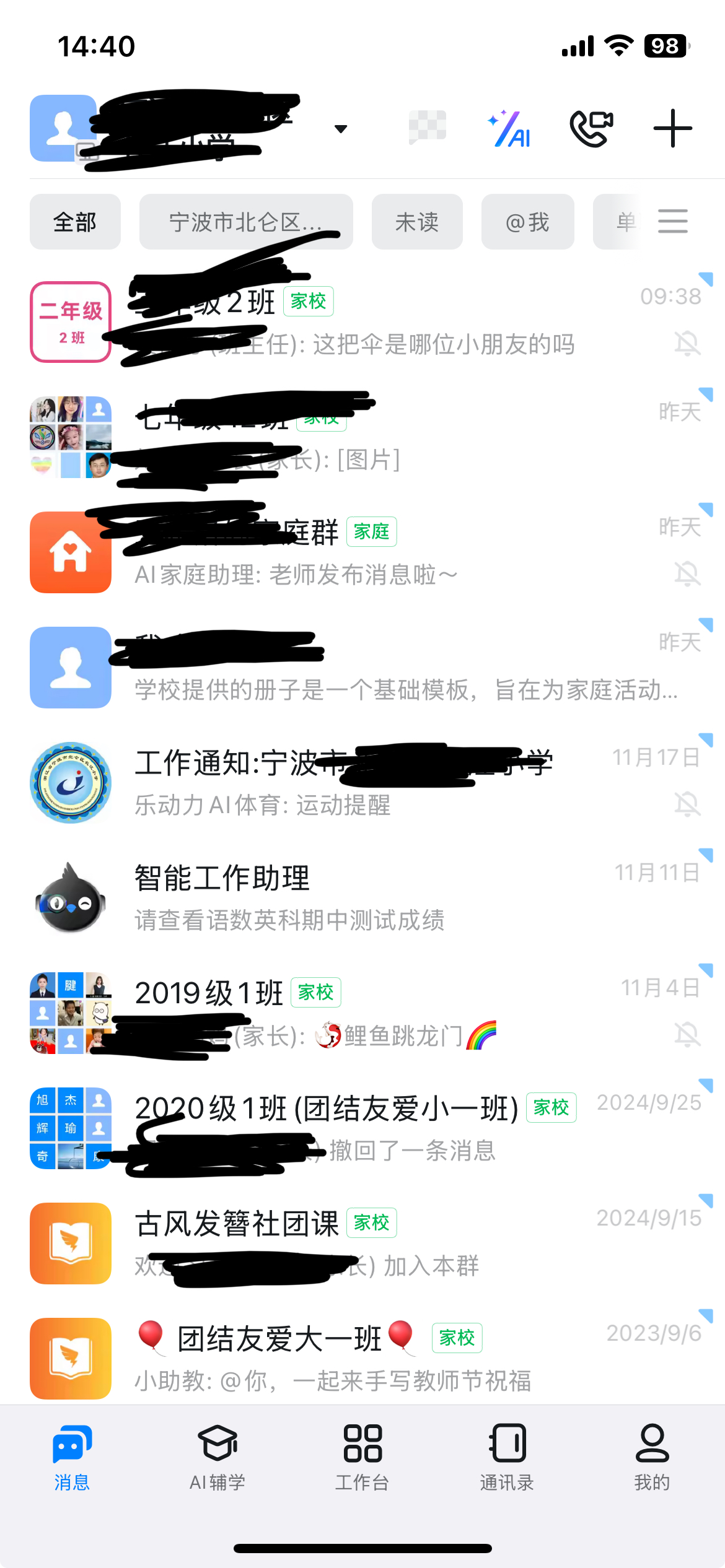Image resolution: width=725 pixels, height=1568 pixels.
Task: Select the 宁波市北仑区 filter chip
Action: click(x=245, y=222)
